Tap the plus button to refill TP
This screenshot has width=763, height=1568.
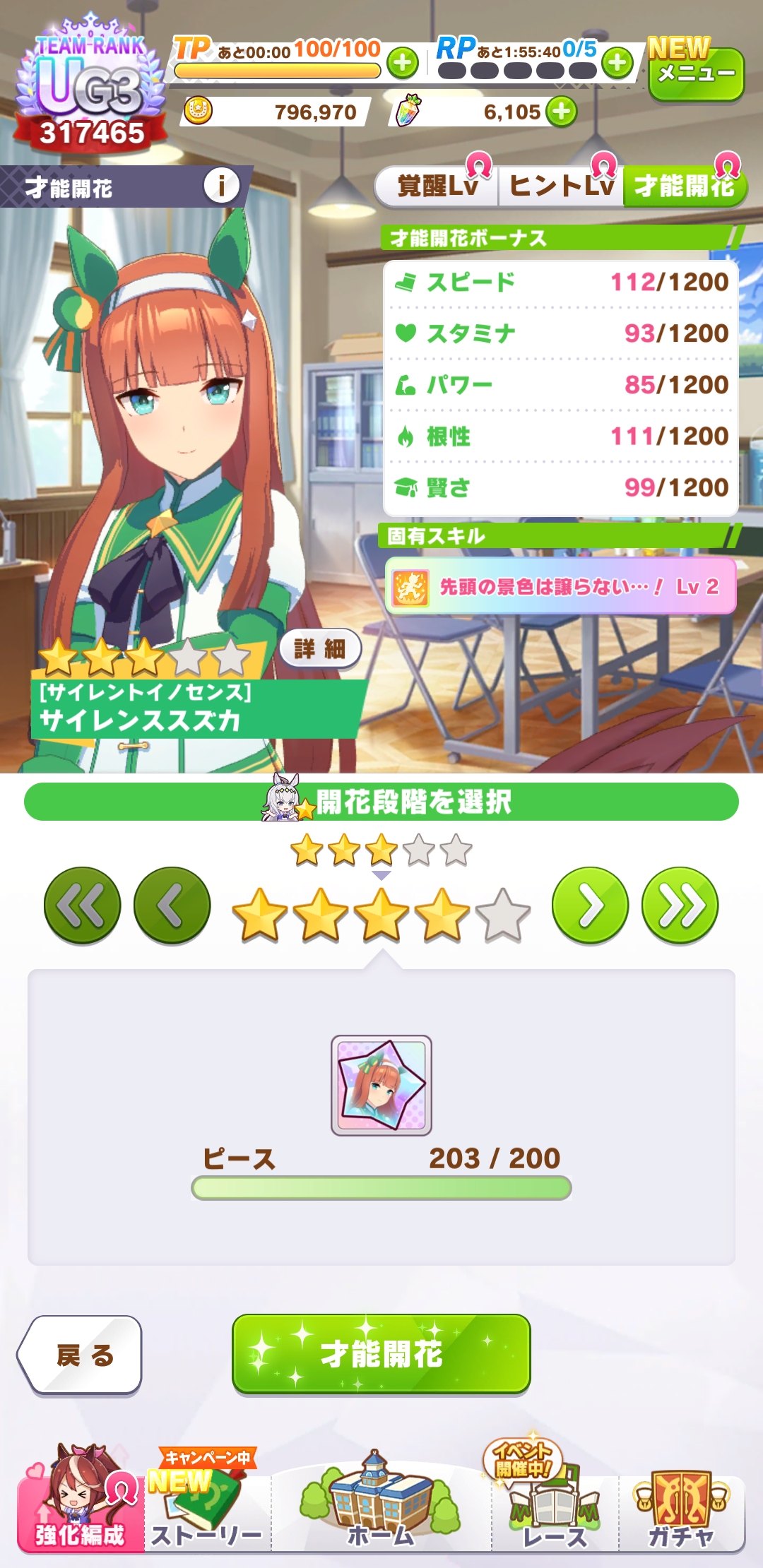tap(403, 64)
